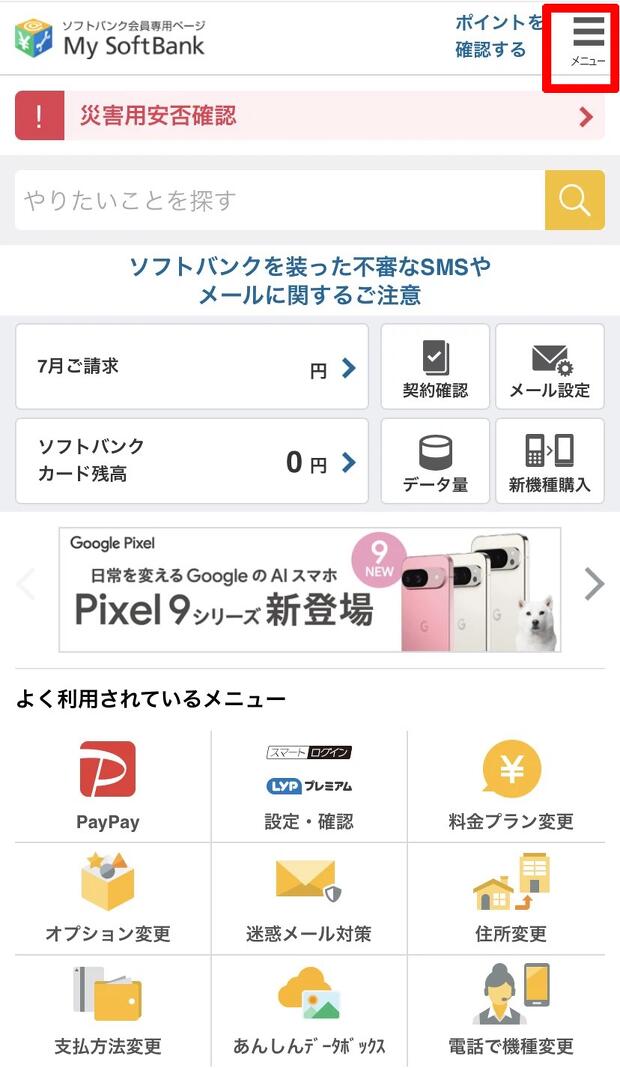620x1068 pixels.
Task: Open LYPプレミアム 設定・確認
Action: (309, 786)
